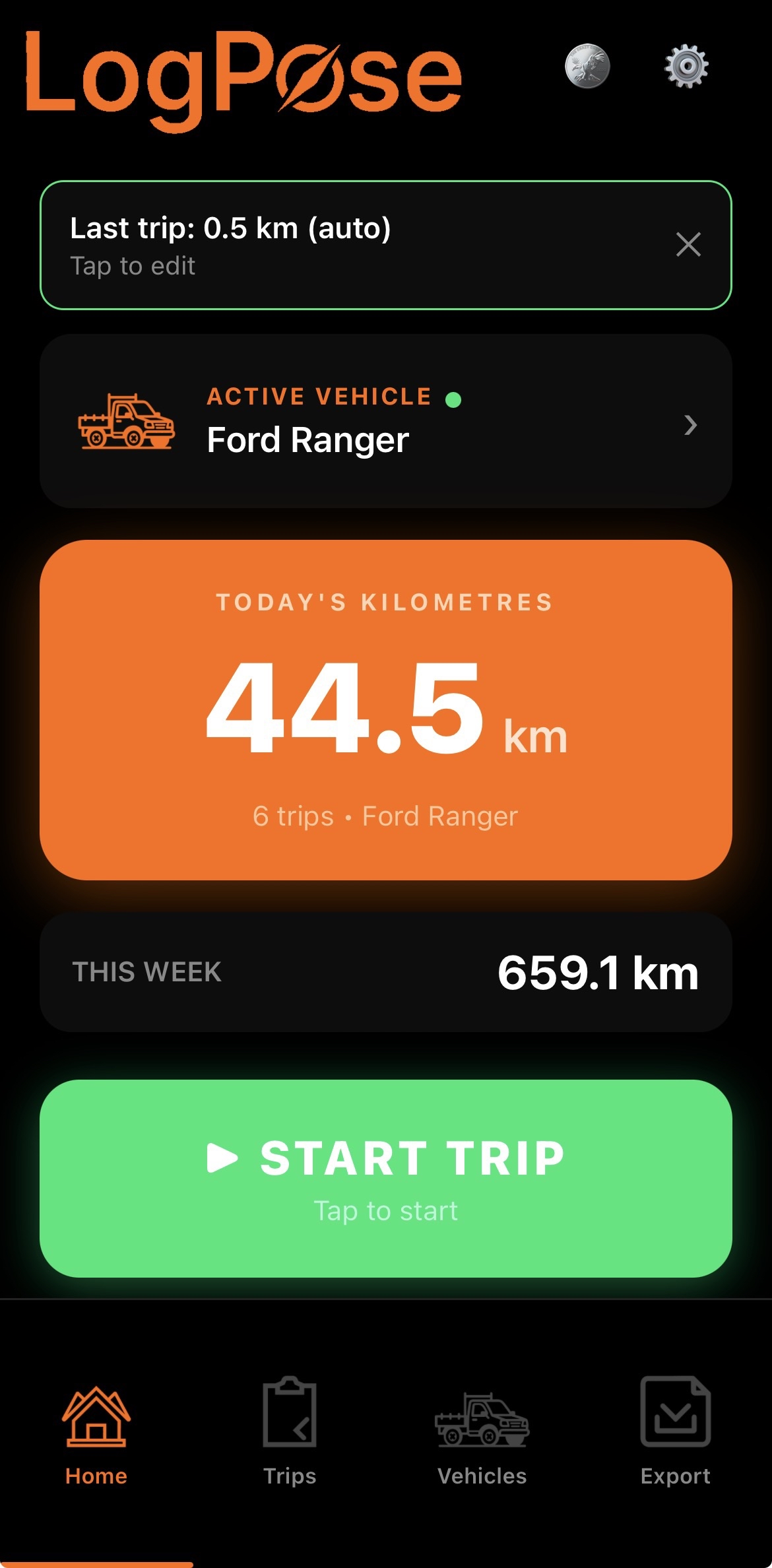The image size is (772, 1568).
Task: Select the Home tab
Action: coord(96,1431)
